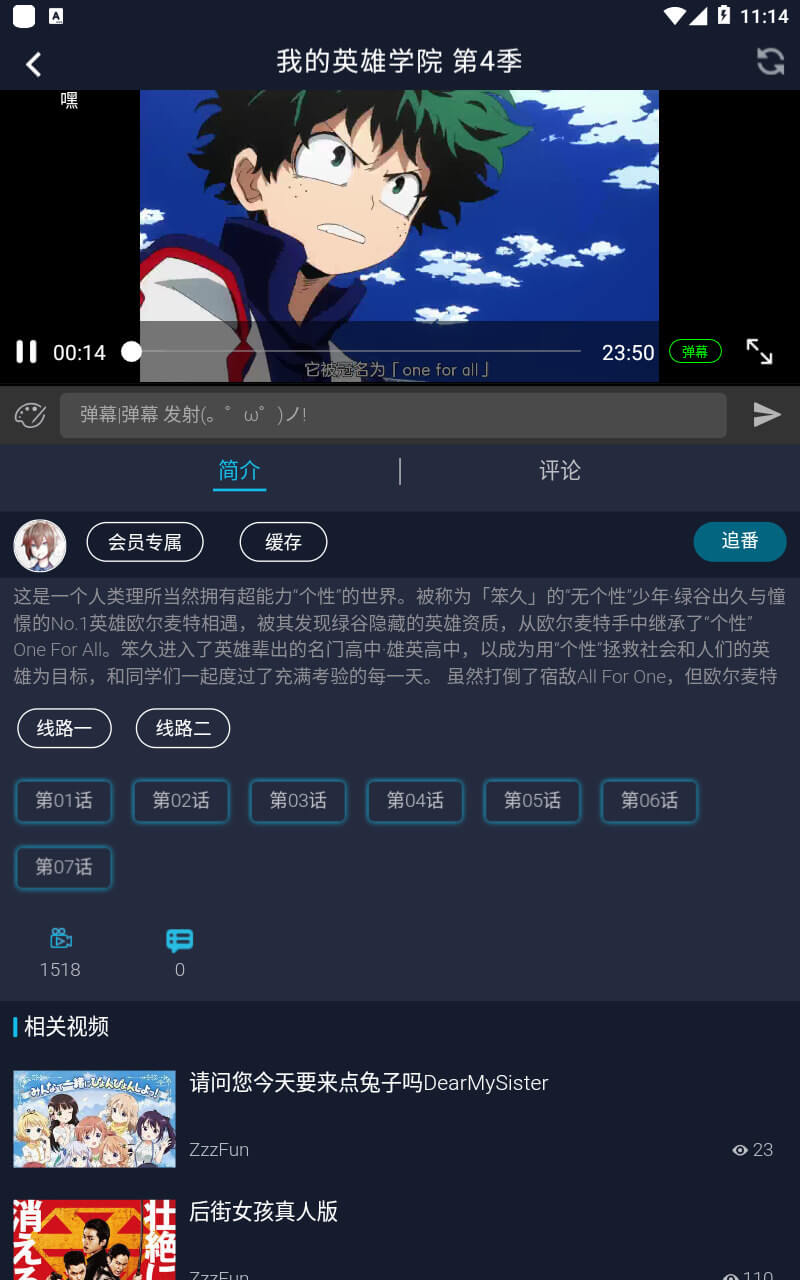Focus the danmaku text input field
This screenshot has width=800, height=1280.
coord(393,415)
